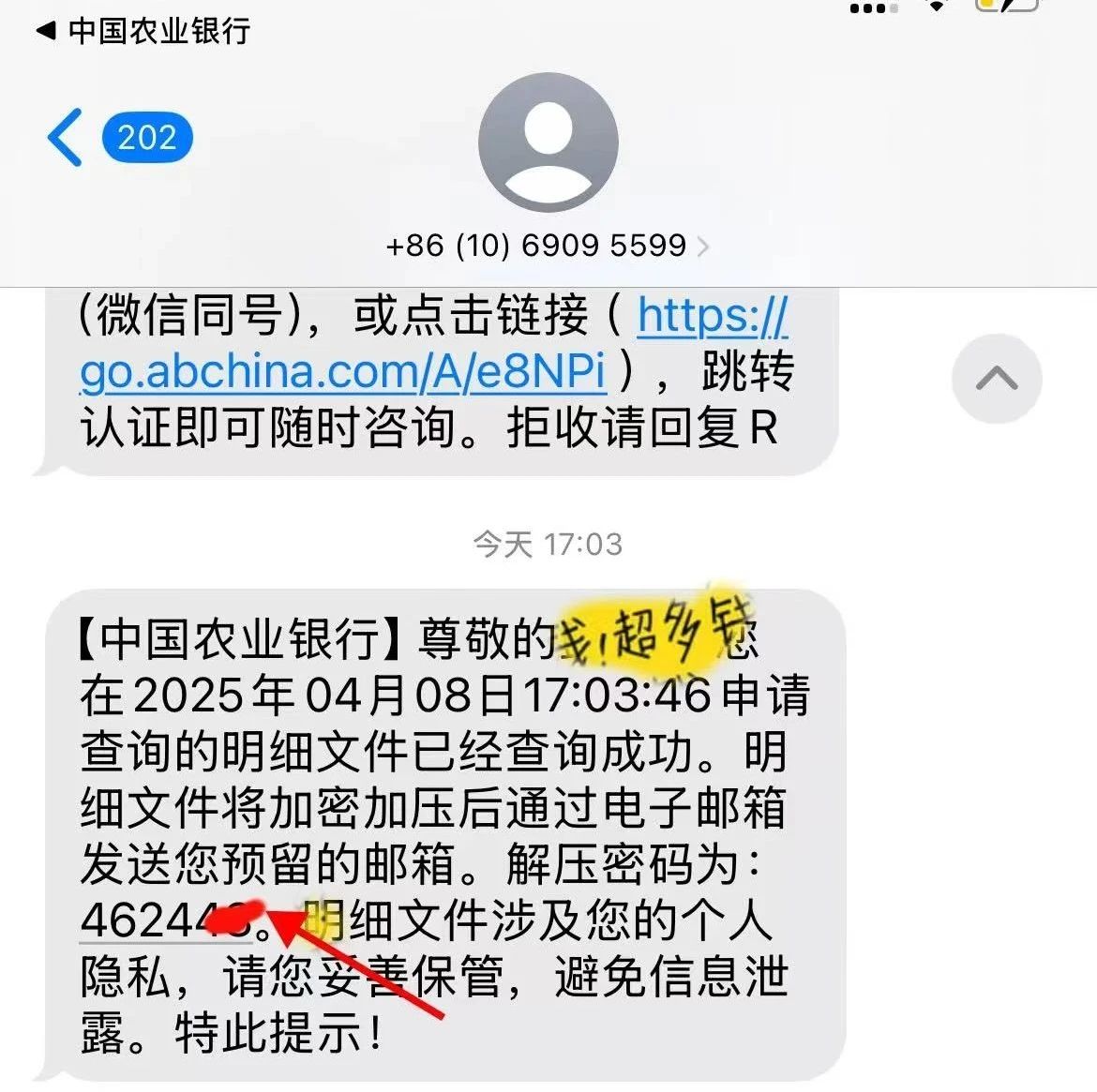Open contact details for +86 (10) 6909 5599
Image resolution: width=1097 pixels, height=1092 pixels.
point(548,246)
